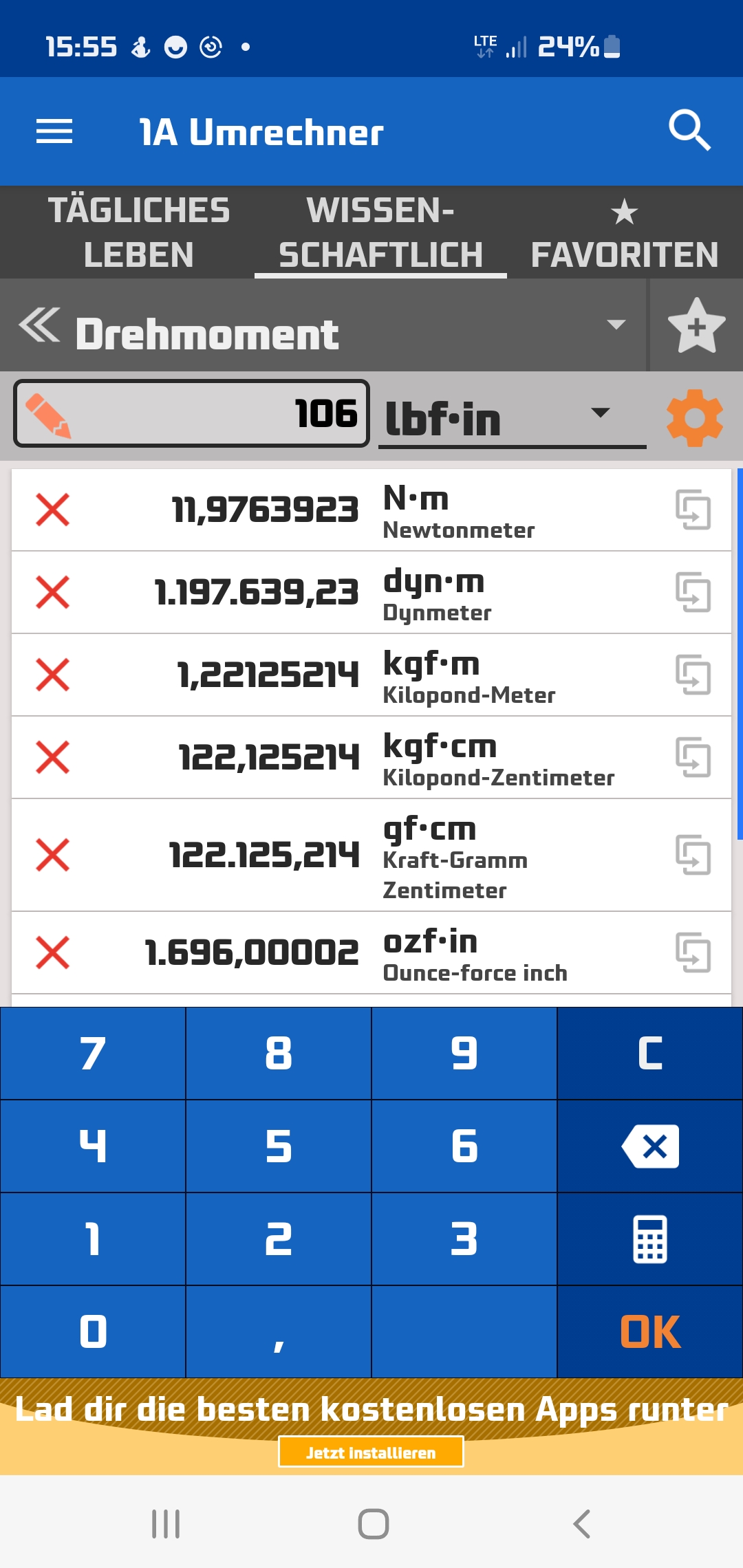743x1568 pixels.
Task: Open the orange settings gear
Action: (x=694, y=417)
